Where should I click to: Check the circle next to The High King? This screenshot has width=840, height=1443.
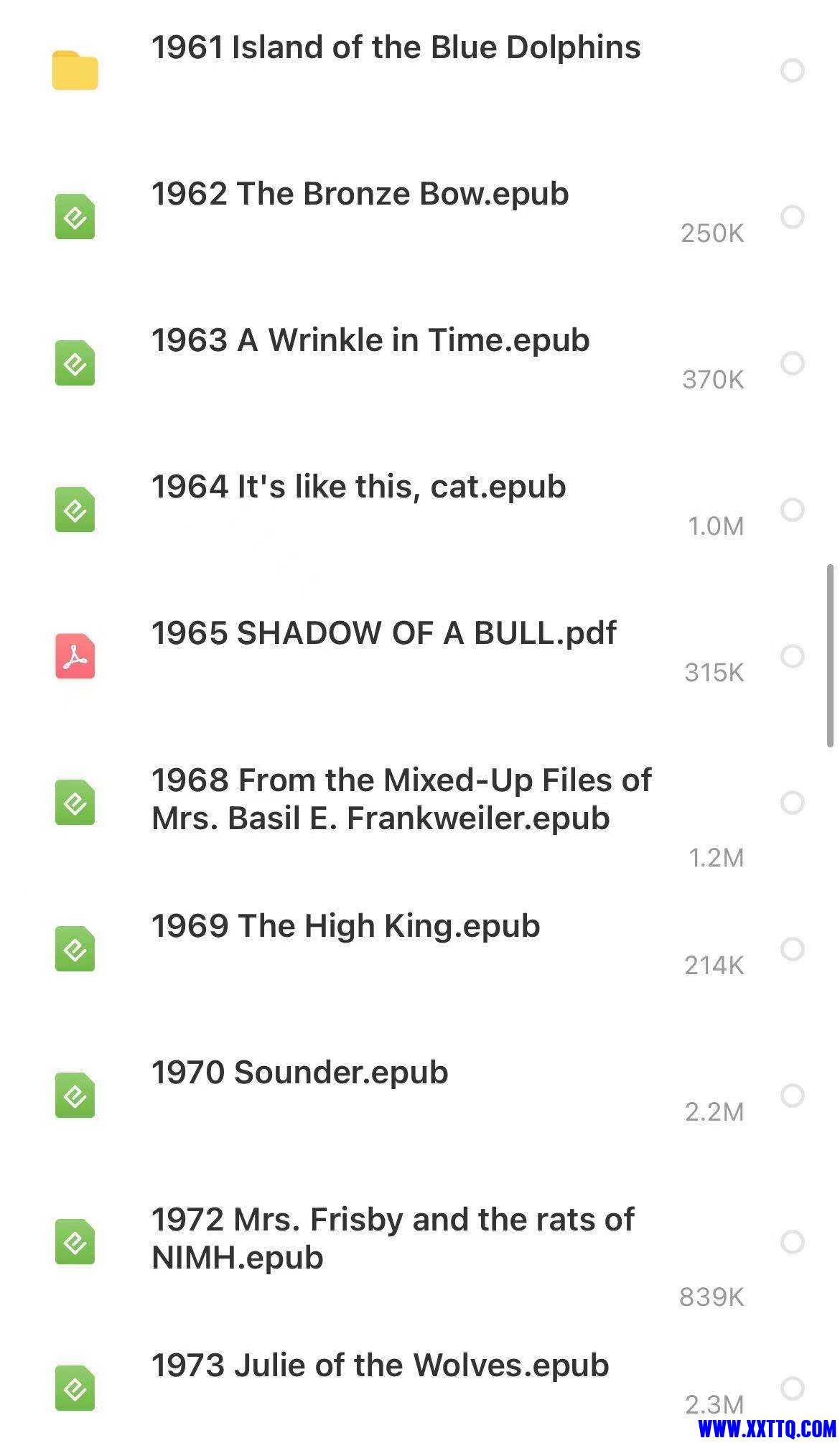click(792, 949)
